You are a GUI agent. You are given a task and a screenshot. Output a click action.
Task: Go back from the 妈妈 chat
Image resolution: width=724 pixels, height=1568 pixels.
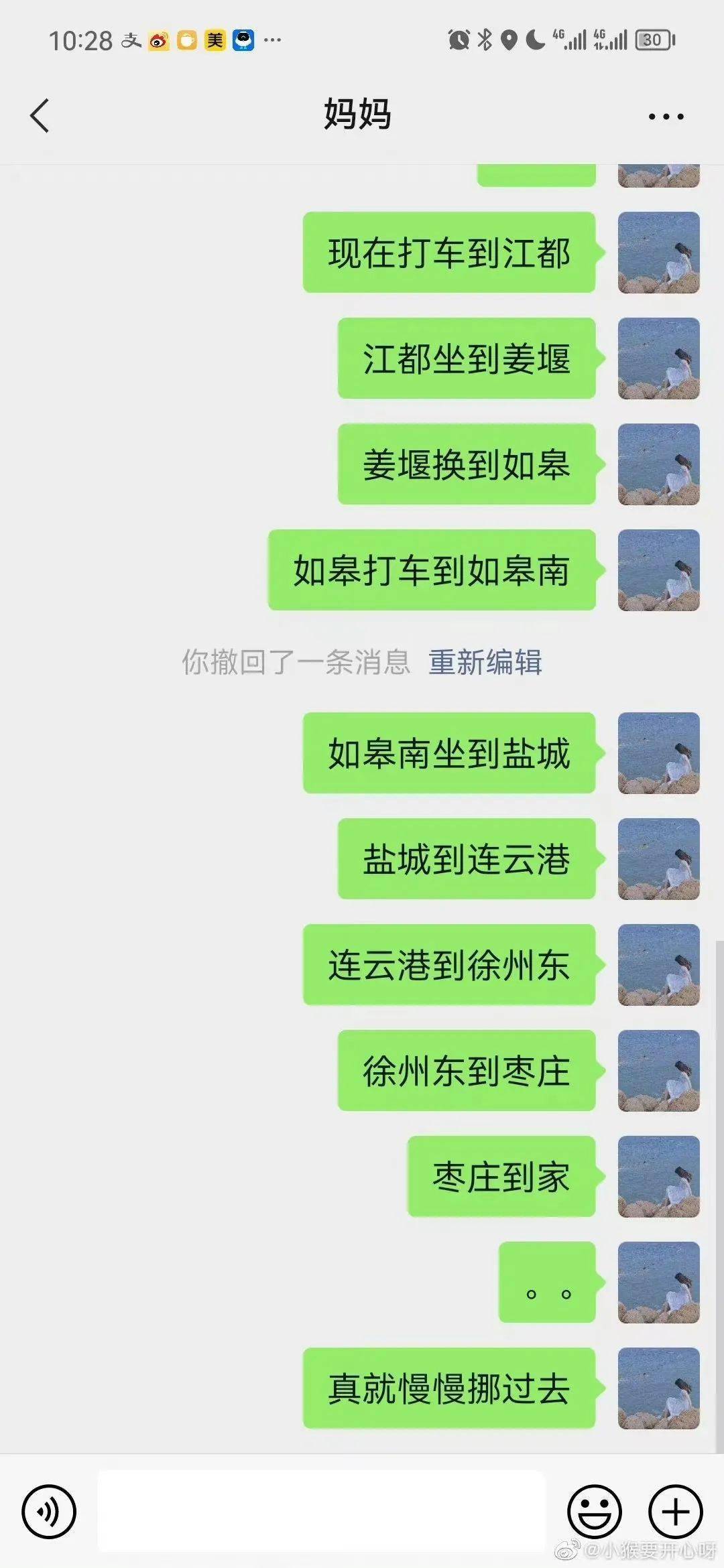40,115
